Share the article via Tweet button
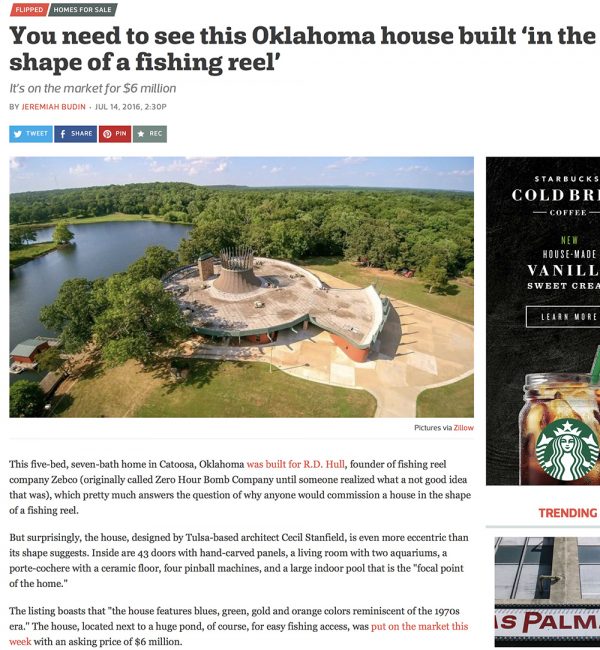 click(x=31, y=134)
